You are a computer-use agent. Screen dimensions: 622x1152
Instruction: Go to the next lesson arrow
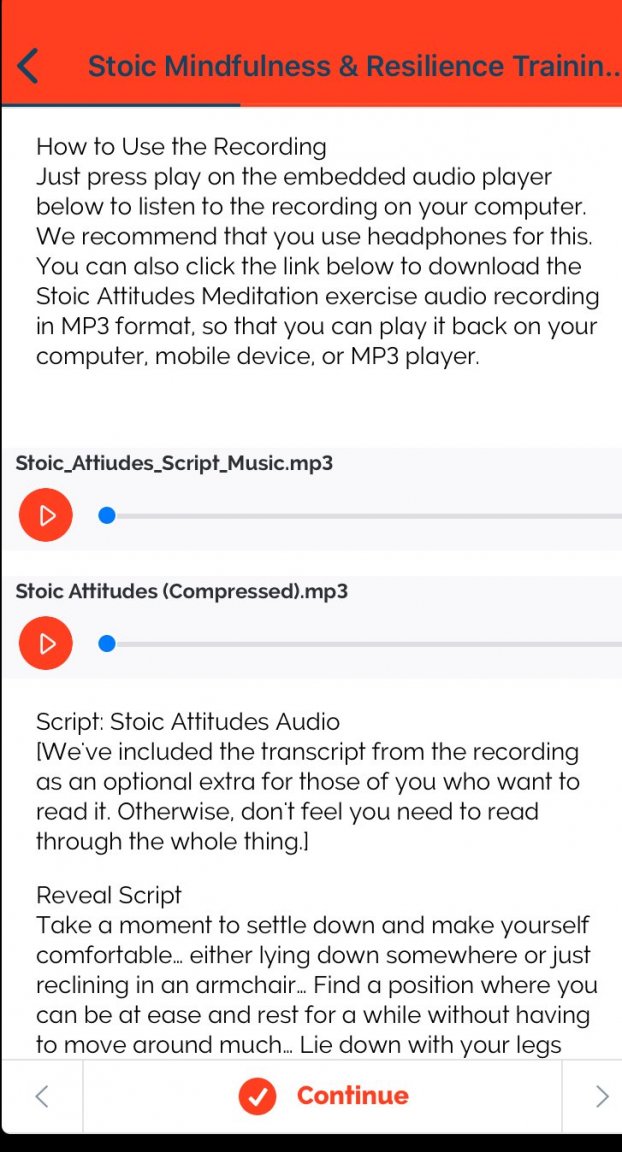click(x=601, y=1096)
